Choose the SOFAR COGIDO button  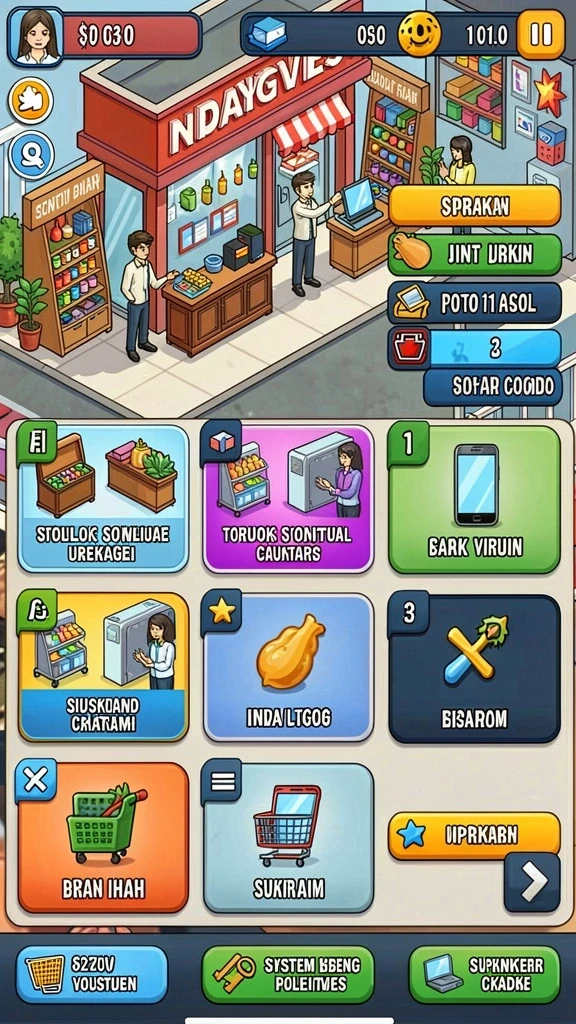point(492,386)
